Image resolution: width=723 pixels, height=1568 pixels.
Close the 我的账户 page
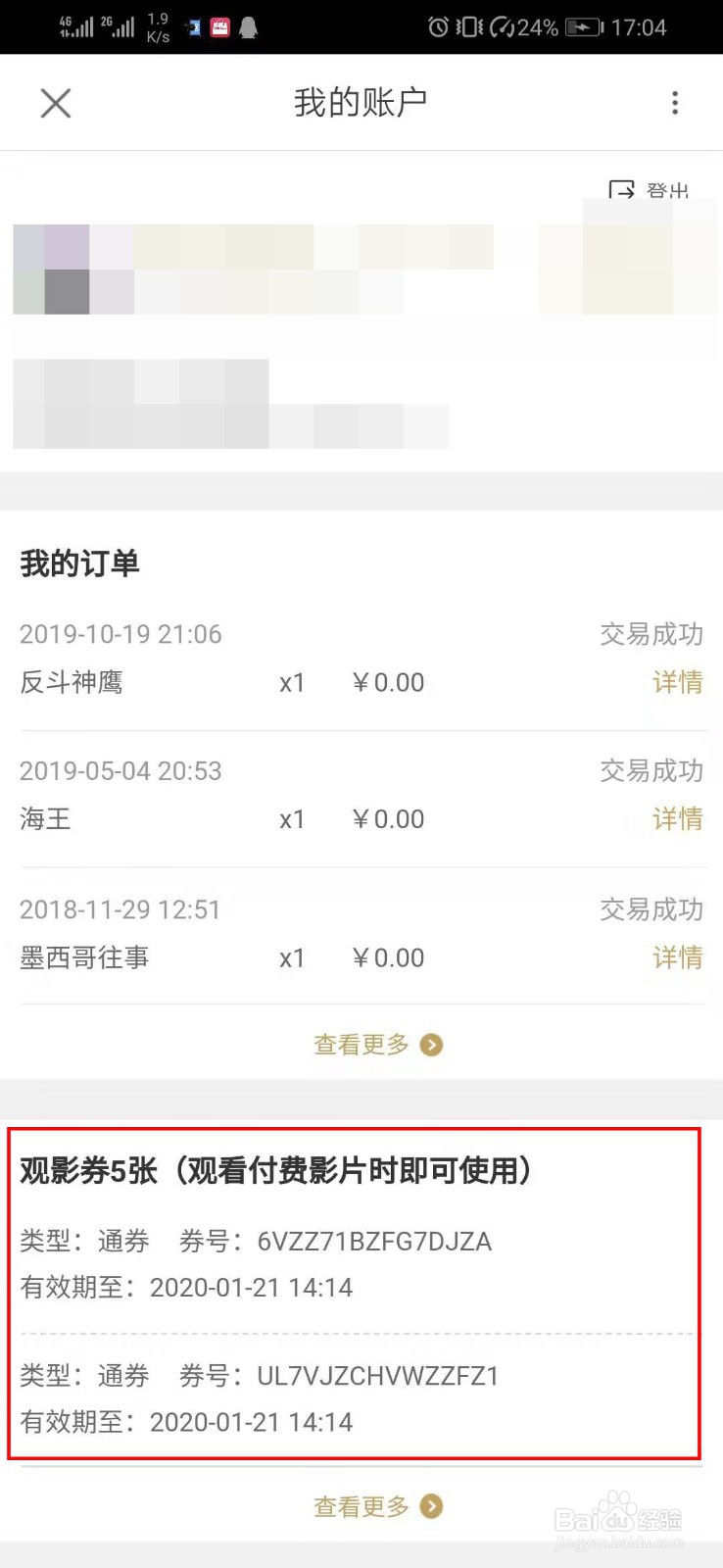[55, 103]
